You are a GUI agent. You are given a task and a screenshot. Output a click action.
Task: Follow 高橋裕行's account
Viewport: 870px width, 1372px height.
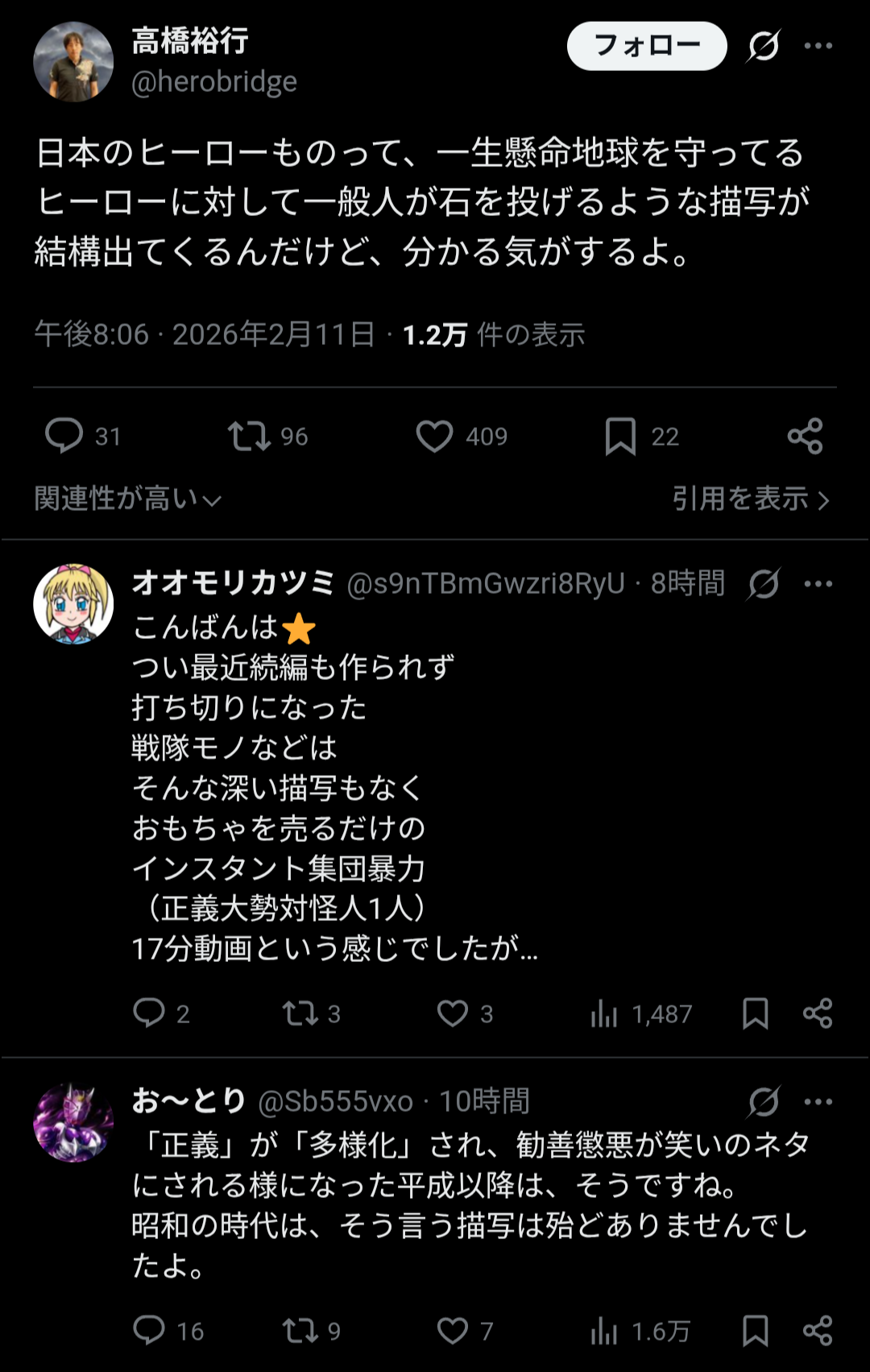[x=646, y=46]
